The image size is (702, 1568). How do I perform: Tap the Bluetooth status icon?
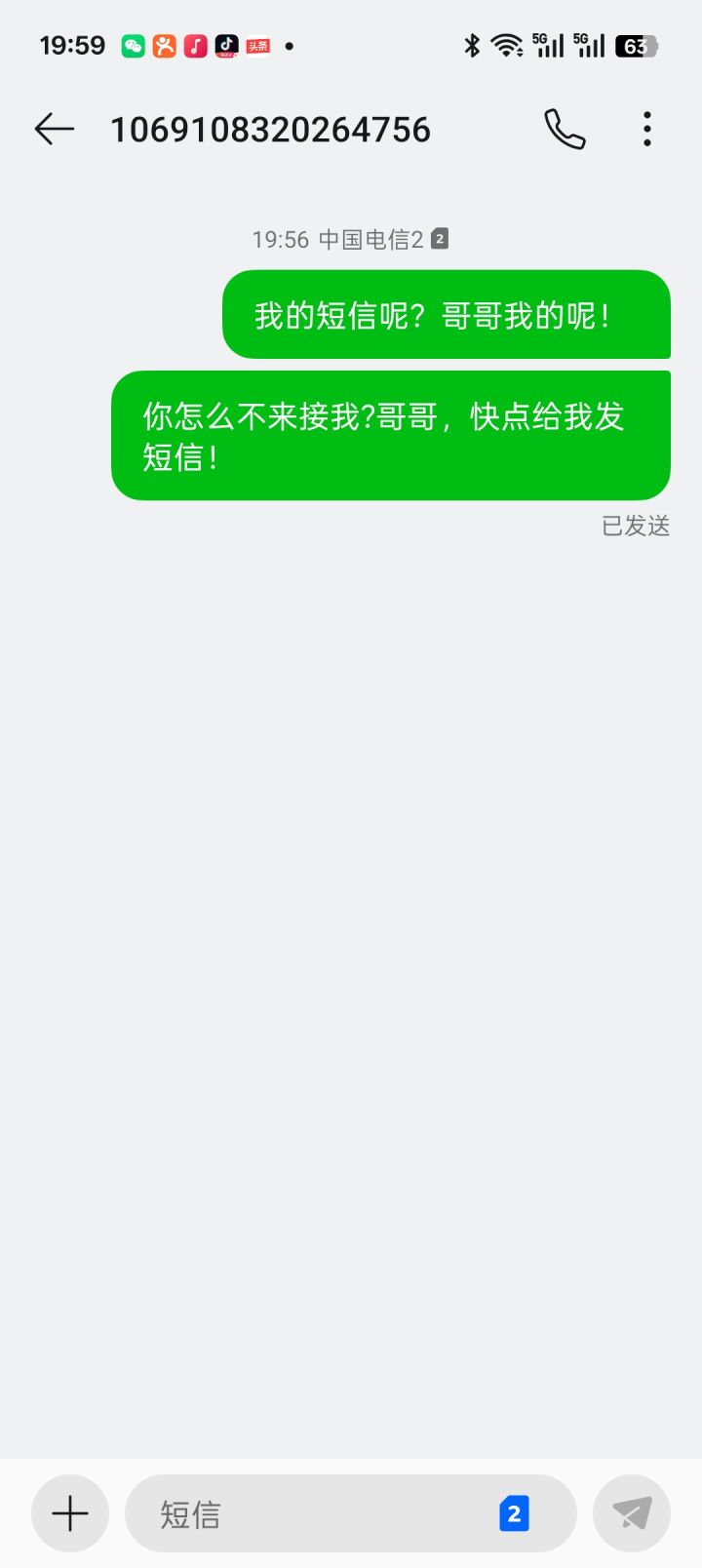pos(472,44)
